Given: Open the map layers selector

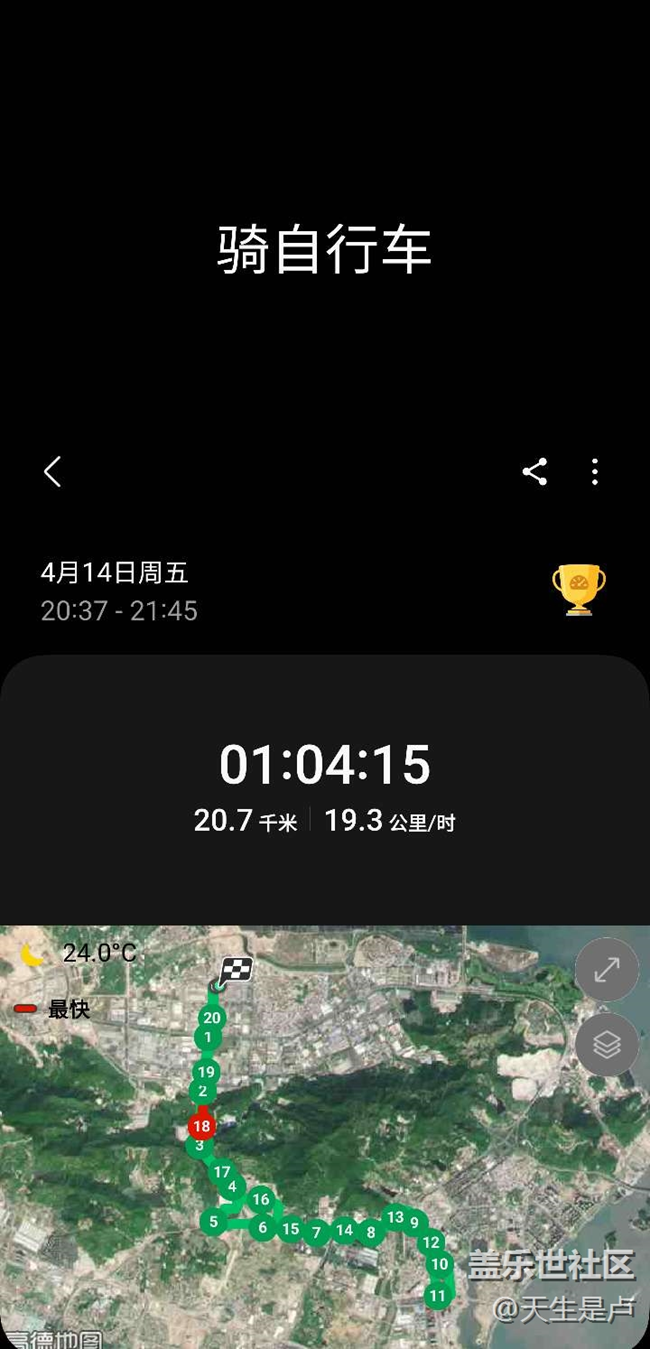Looking at the screenshot, I should (607, 1044).
